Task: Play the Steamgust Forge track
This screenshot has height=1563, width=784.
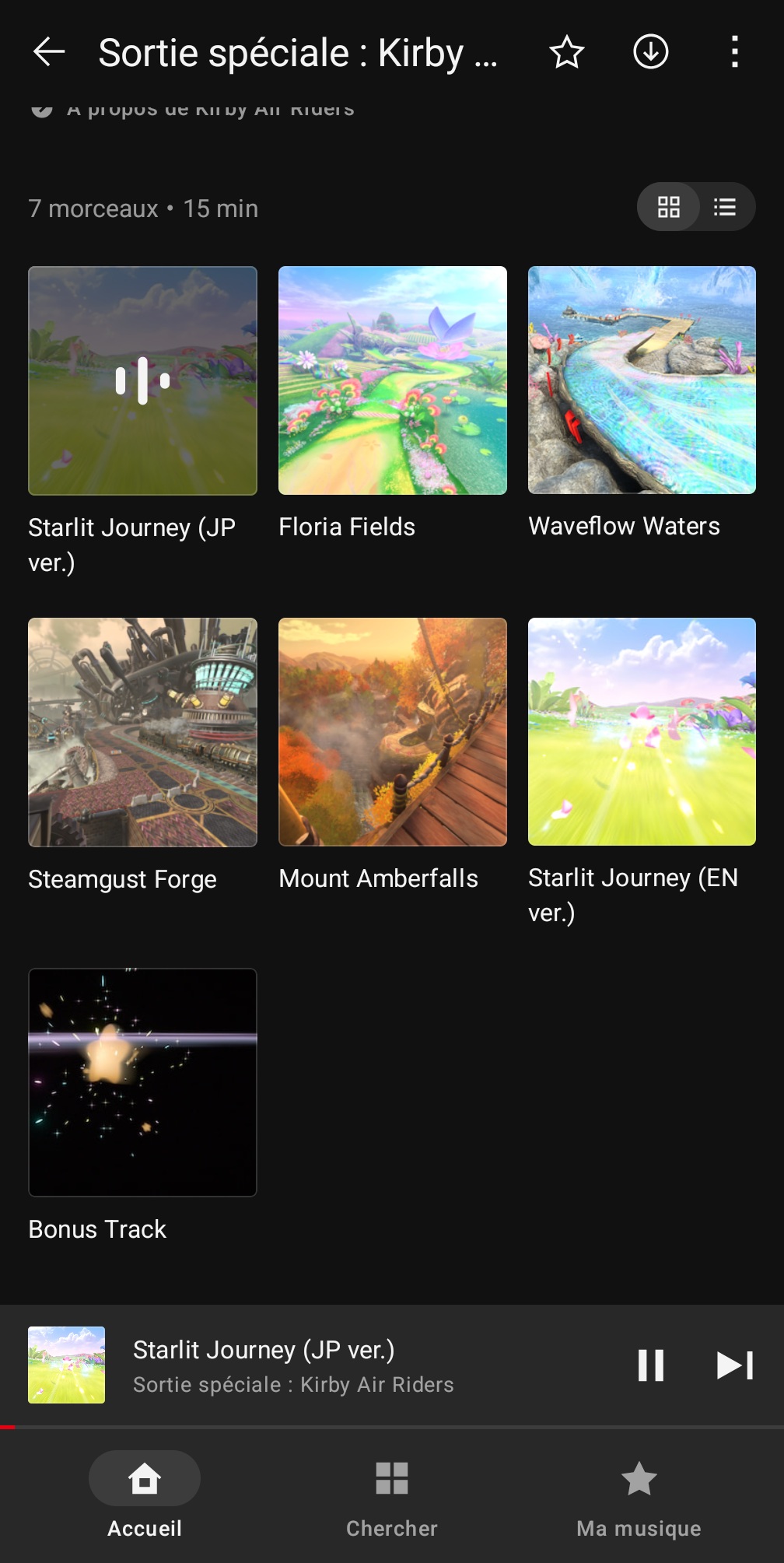Action: tap(142, 732)
